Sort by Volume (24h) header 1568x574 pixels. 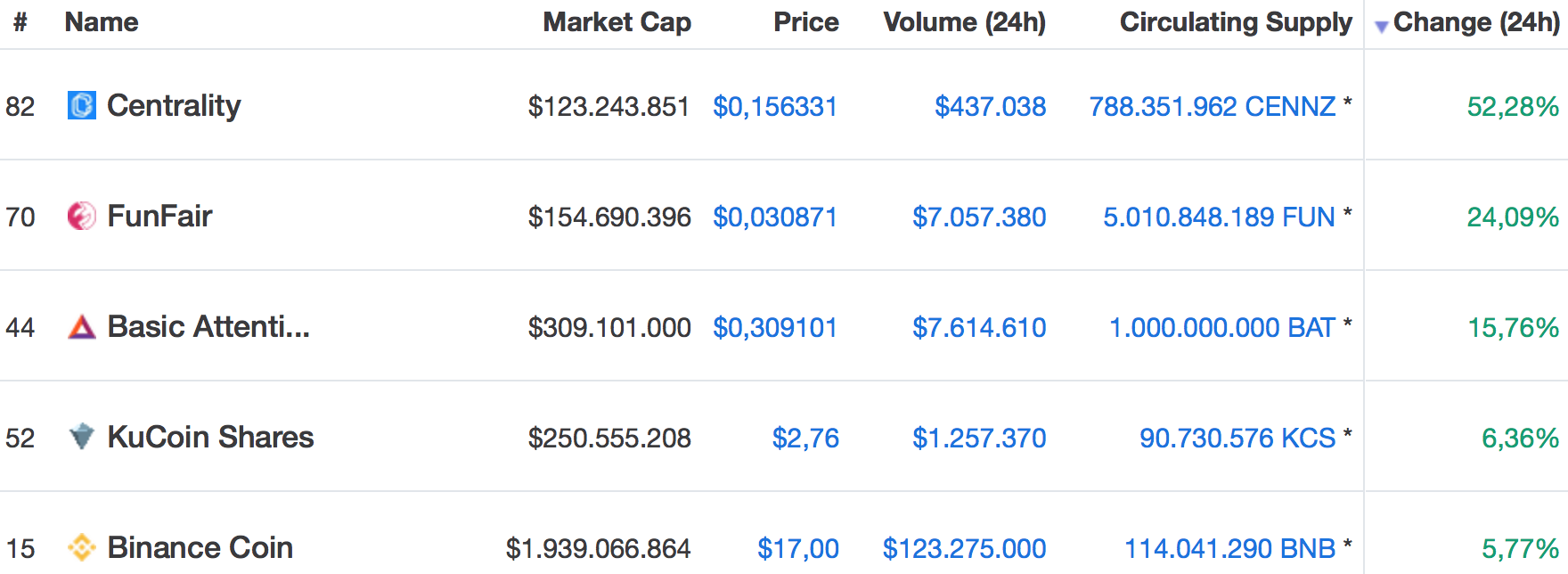(x=964, y=22)
